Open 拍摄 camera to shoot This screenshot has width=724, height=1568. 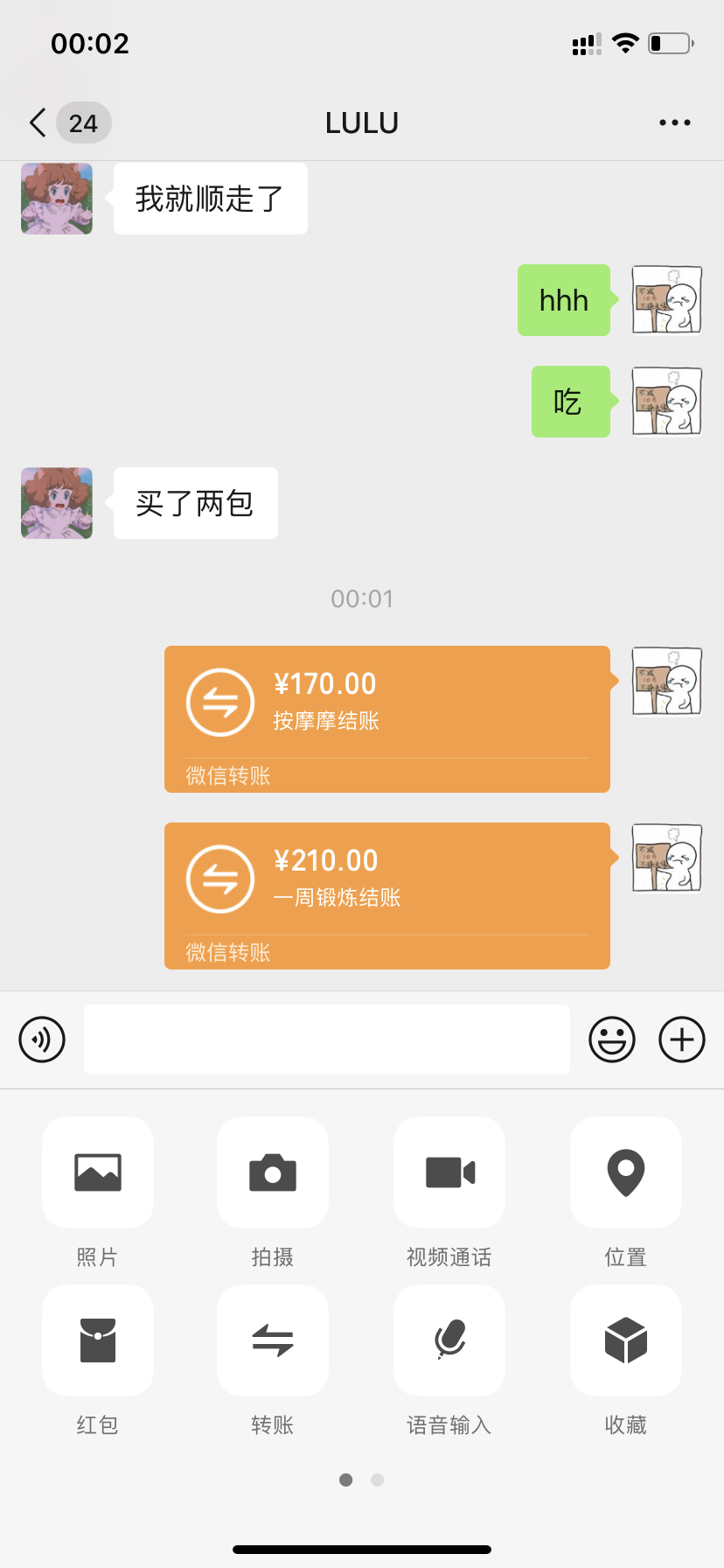pos(273,1172)
